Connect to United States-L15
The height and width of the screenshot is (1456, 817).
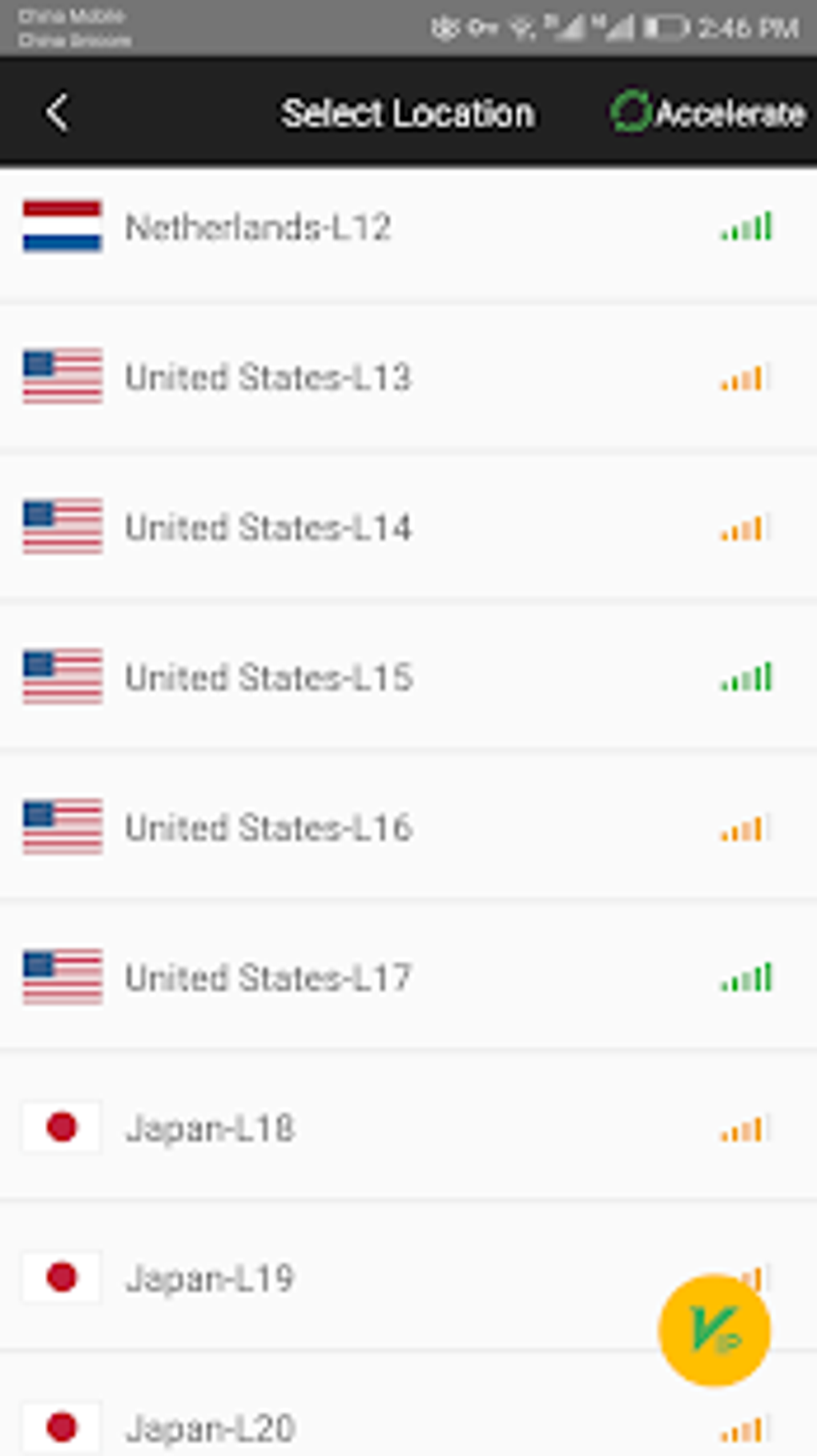pos(268,678)
